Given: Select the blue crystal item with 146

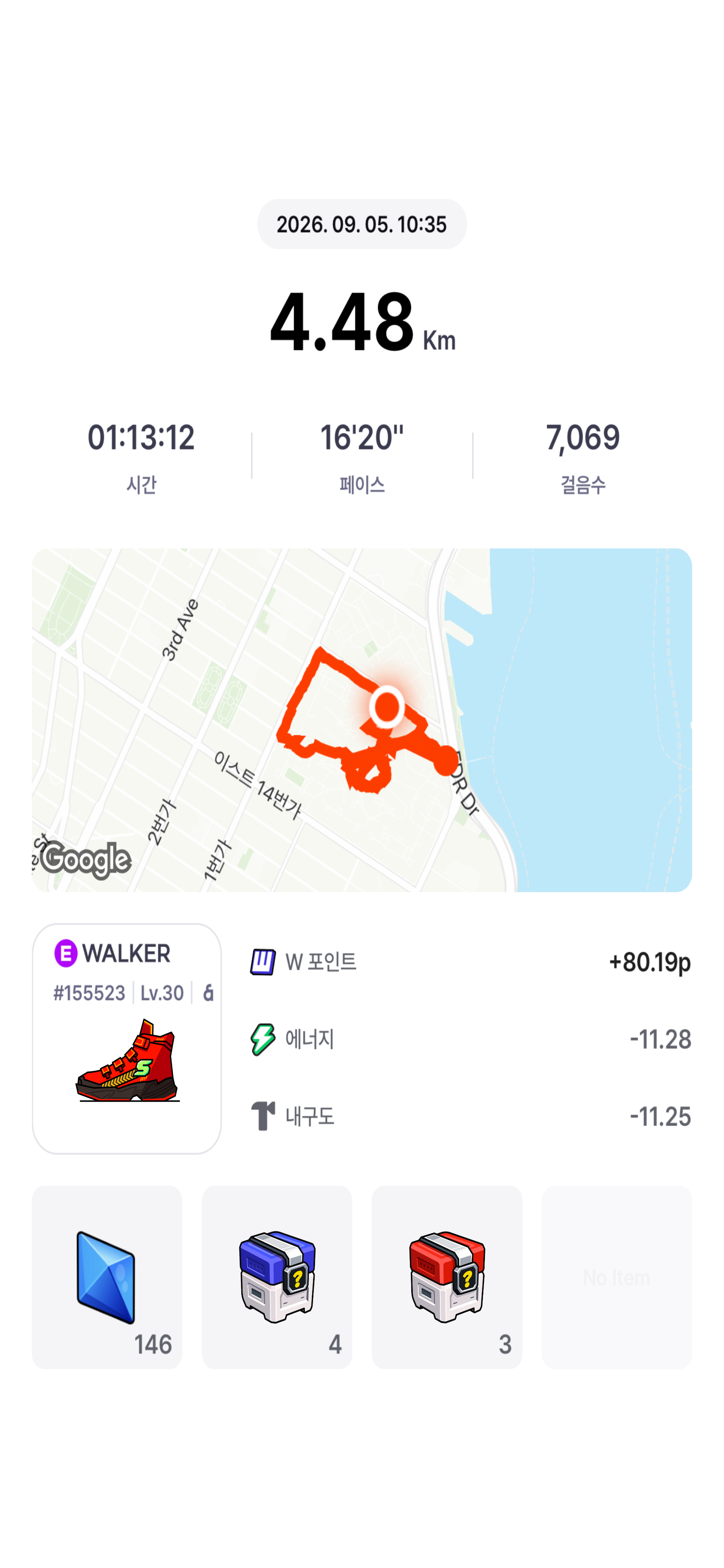Looking at the screenshot, I should 107,1277.
